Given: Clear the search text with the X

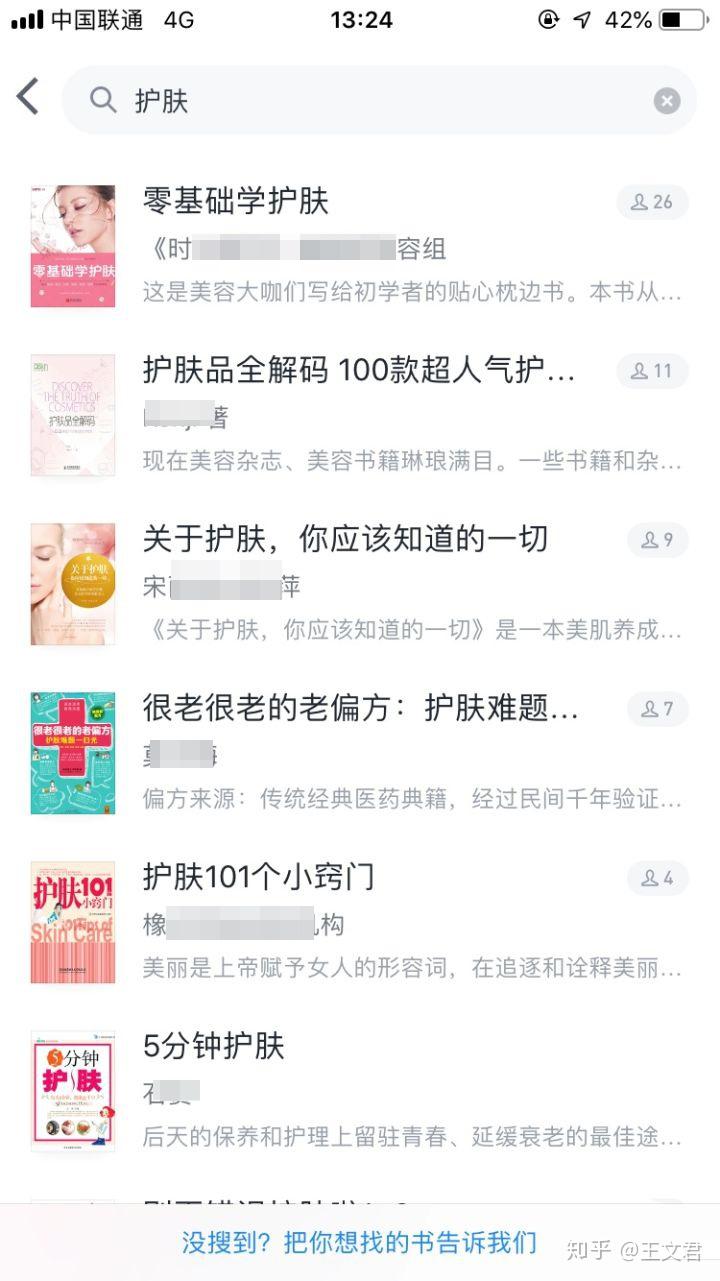Looking at the screenshot, I should (667, 101).
